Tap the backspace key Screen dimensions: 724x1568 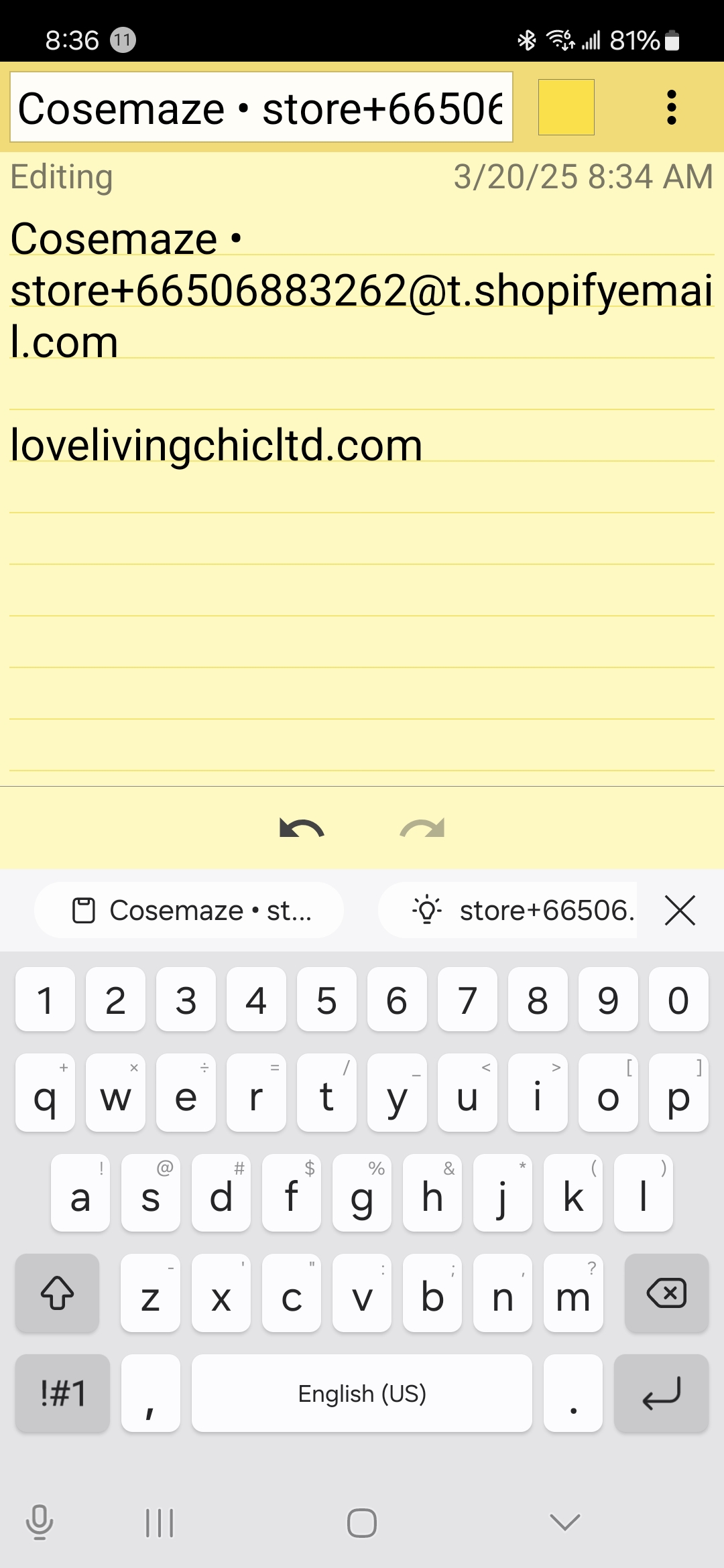pos(666,1293)
